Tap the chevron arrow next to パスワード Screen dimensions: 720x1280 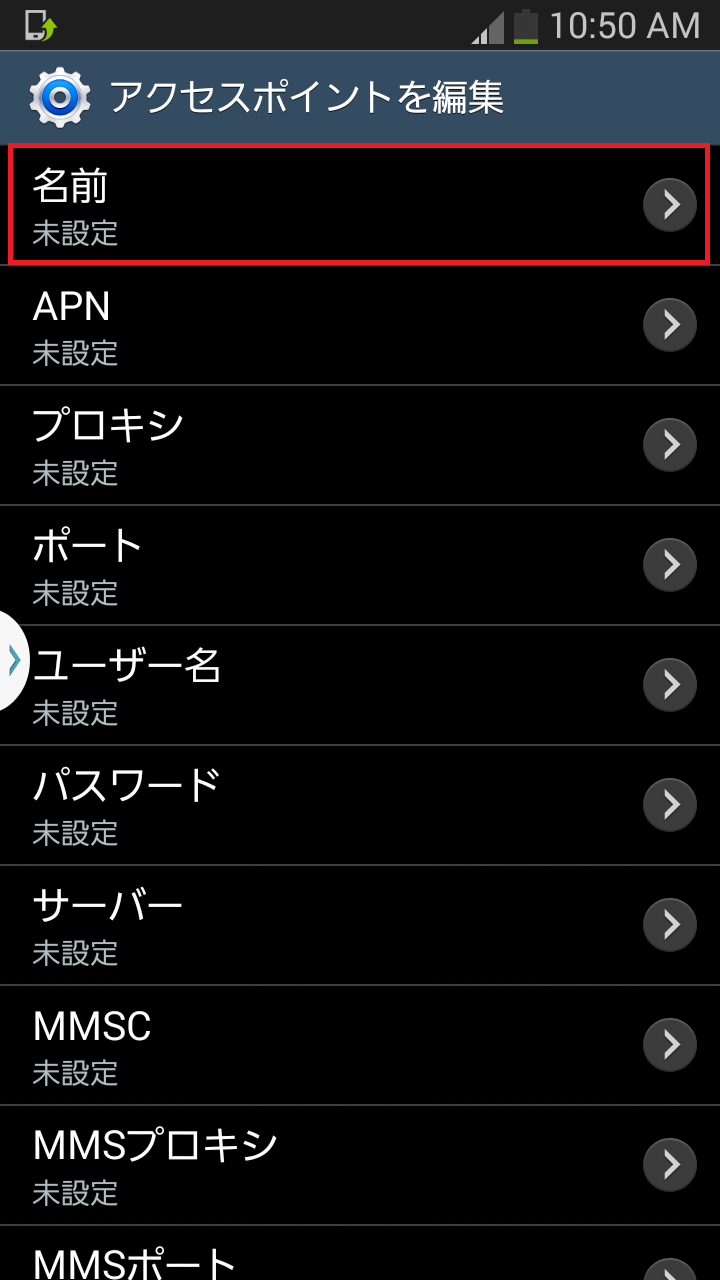[x=669, y=804]
